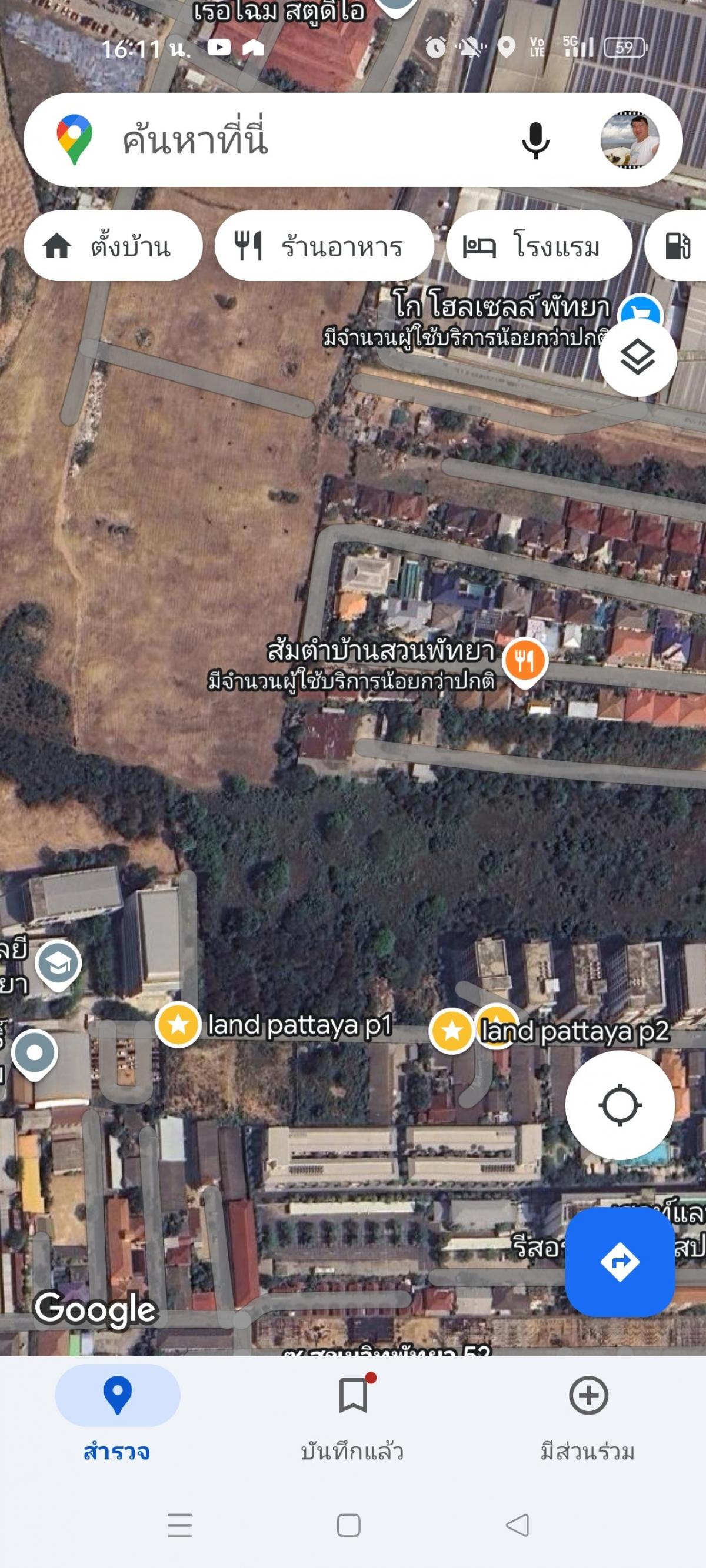Select the gas station chip

678,246
